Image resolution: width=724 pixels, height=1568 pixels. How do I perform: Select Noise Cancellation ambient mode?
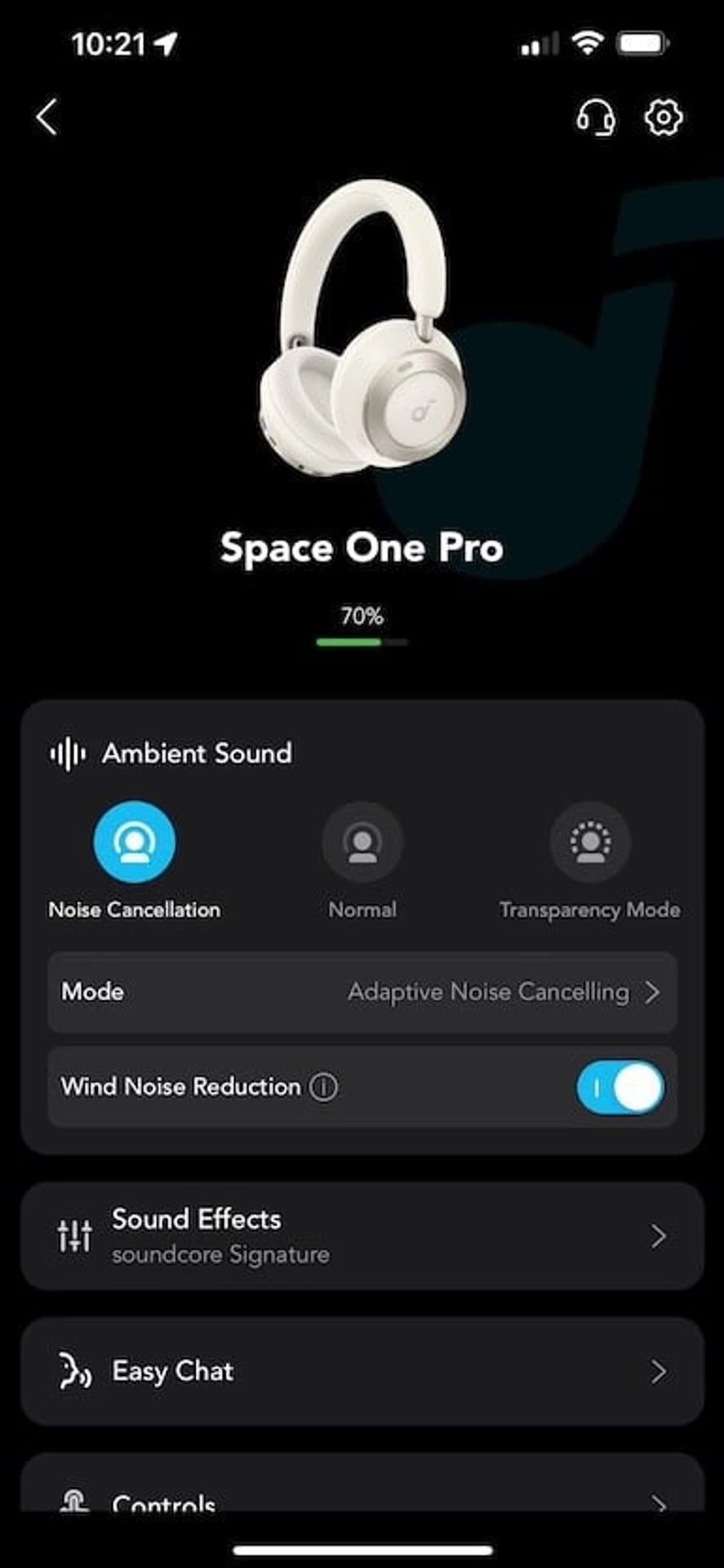pyautogui.click(x=134, y=843)
